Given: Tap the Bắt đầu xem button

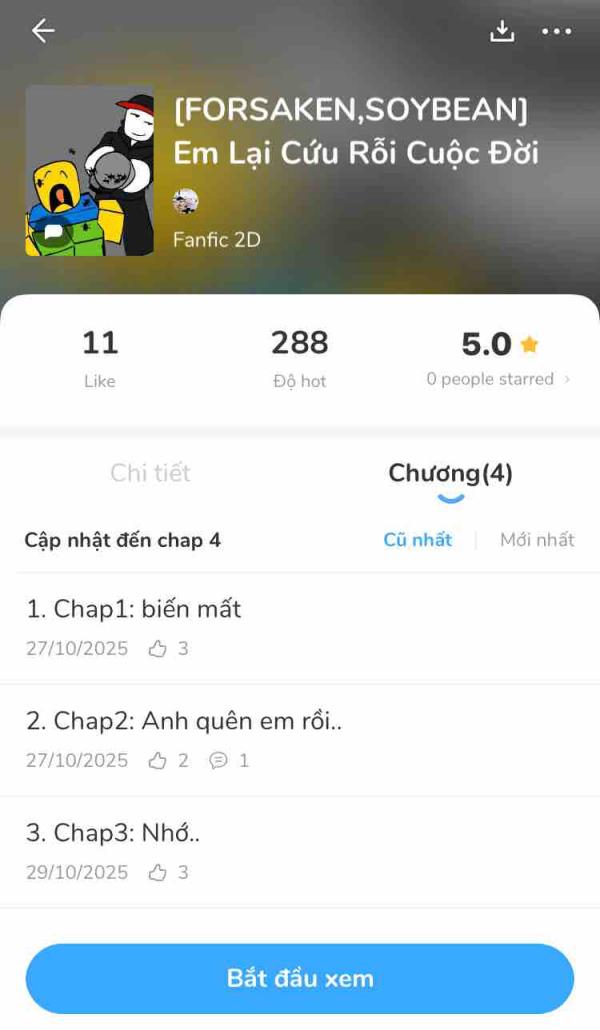Looking at the screenshot, I should click(300, 978).
